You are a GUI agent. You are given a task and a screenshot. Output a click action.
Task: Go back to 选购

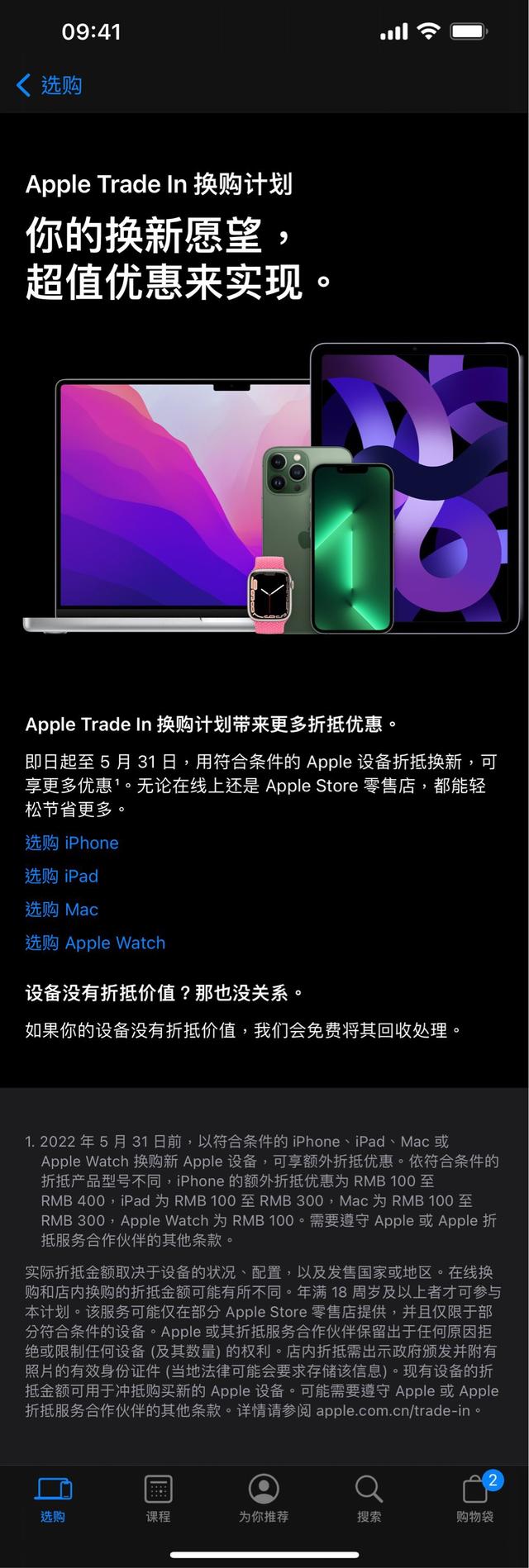[50, 85]
